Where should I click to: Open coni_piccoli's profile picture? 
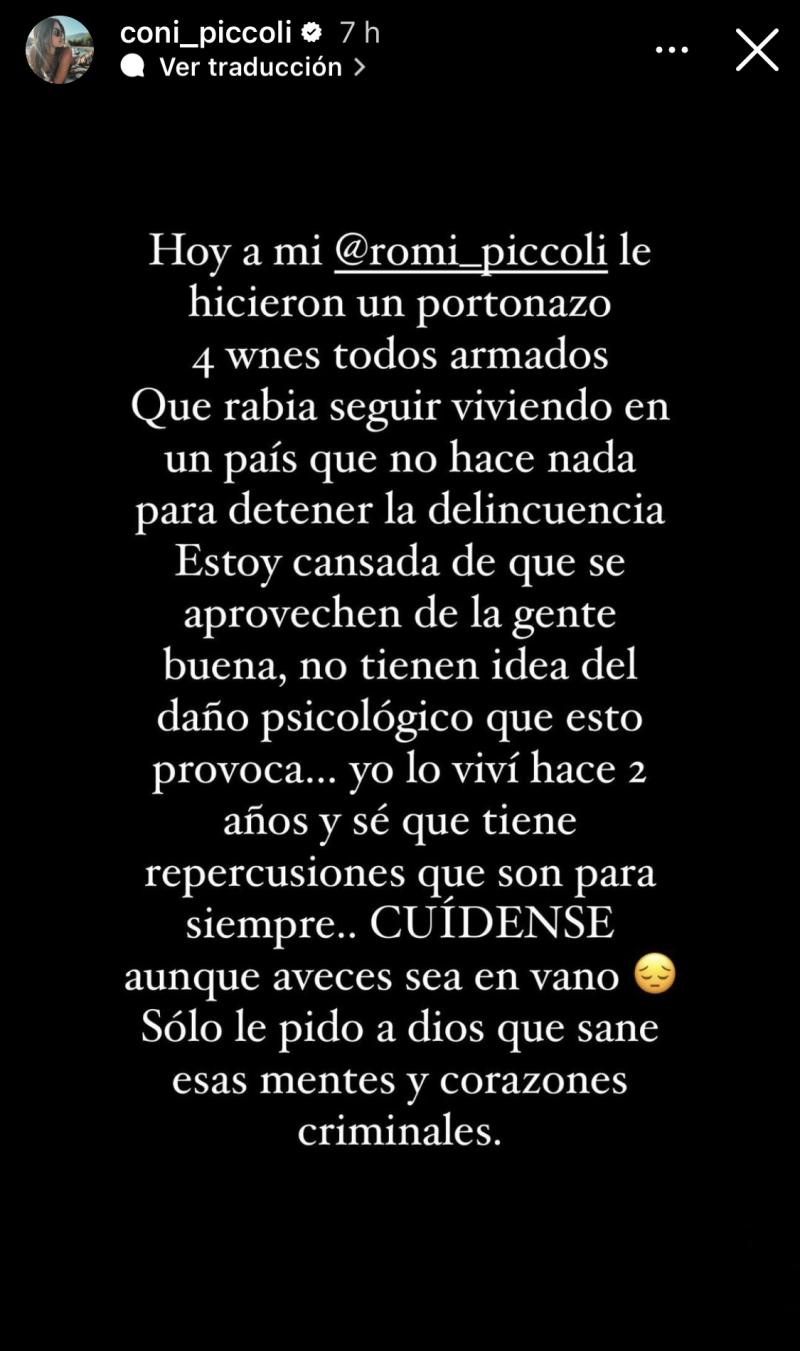pos(59,50)
